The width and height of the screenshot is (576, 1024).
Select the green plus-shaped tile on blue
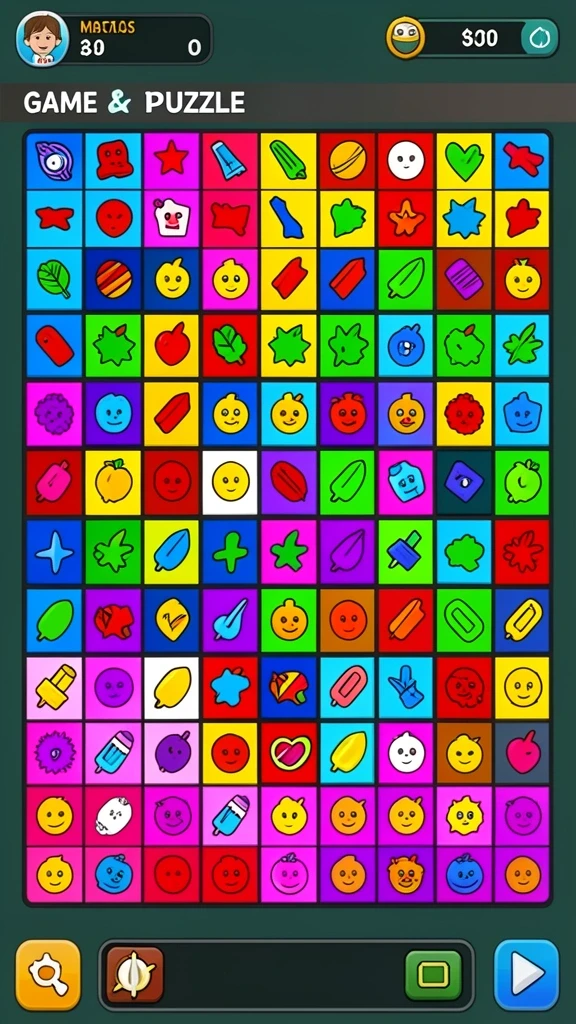pos(230,552)
